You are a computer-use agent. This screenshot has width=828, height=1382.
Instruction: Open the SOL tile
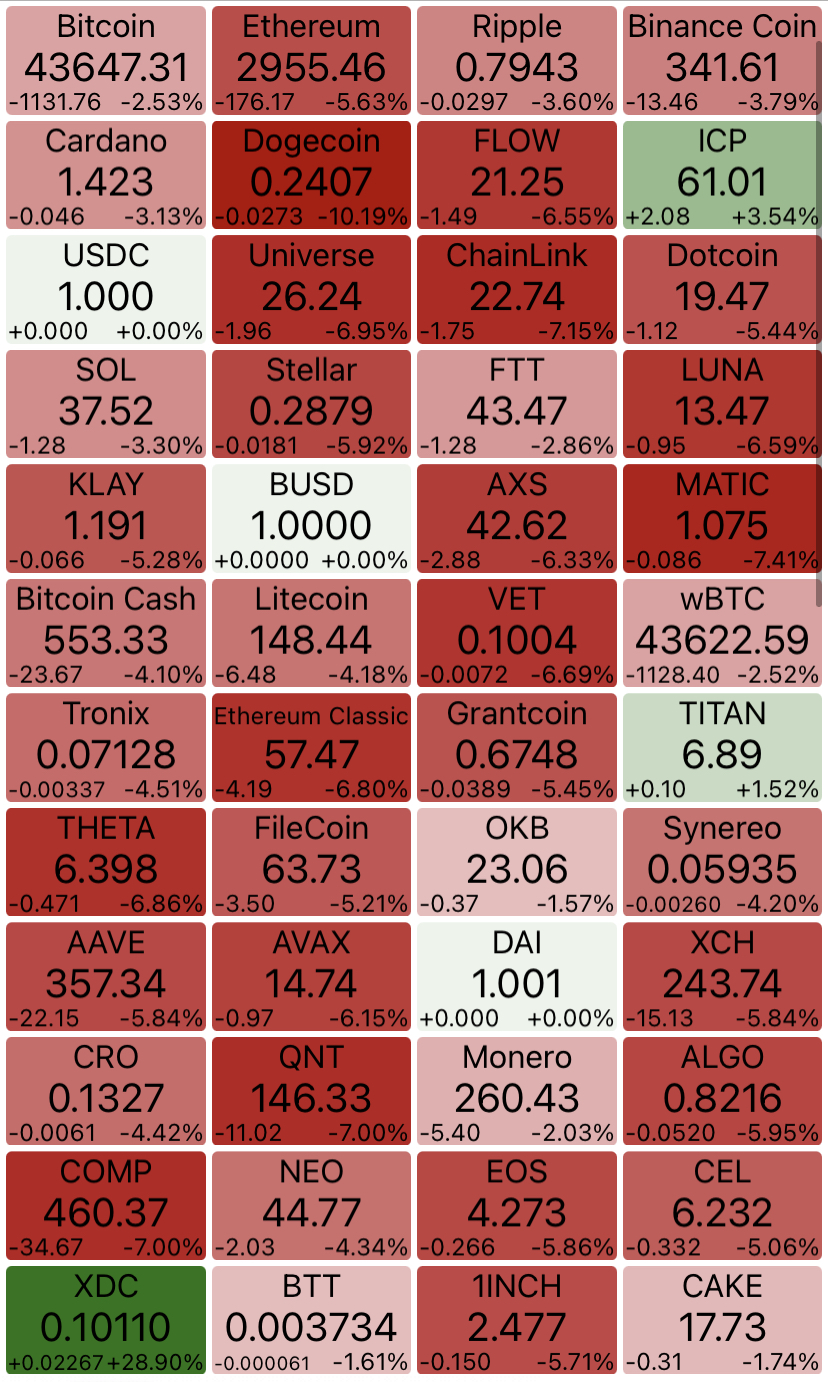pos(106,405)
